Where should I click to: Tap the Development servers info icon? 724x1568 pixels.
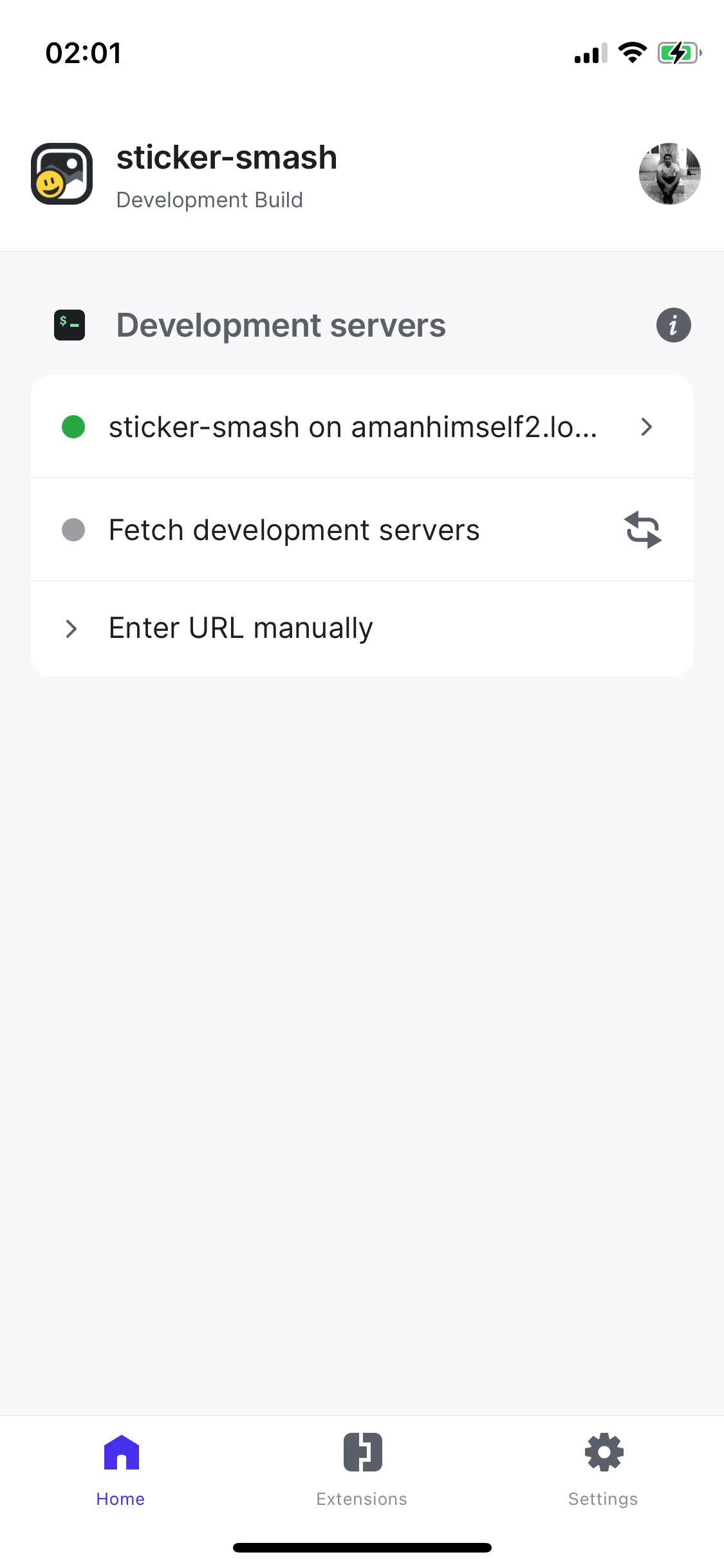[x=673, y=325]
